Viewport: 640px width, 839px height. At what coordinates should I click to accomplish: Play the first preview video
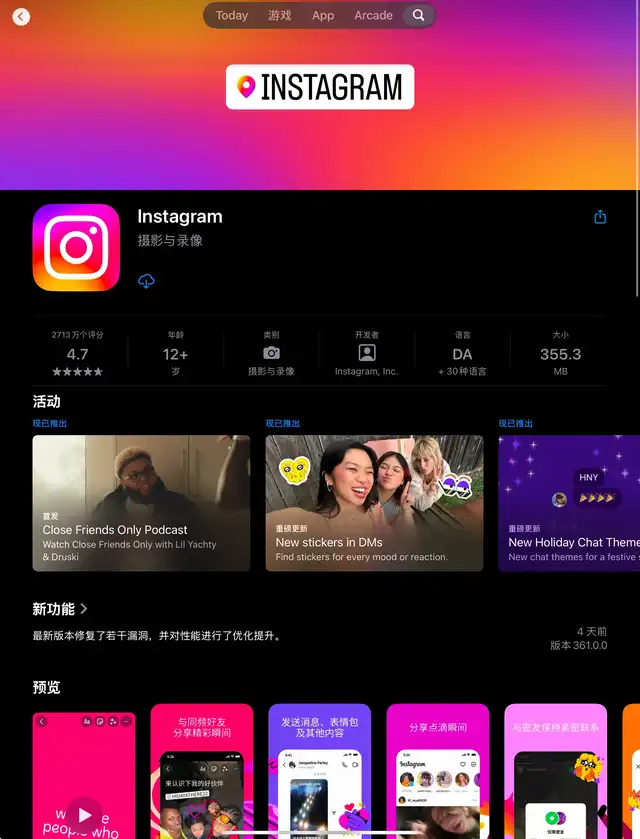85,815
